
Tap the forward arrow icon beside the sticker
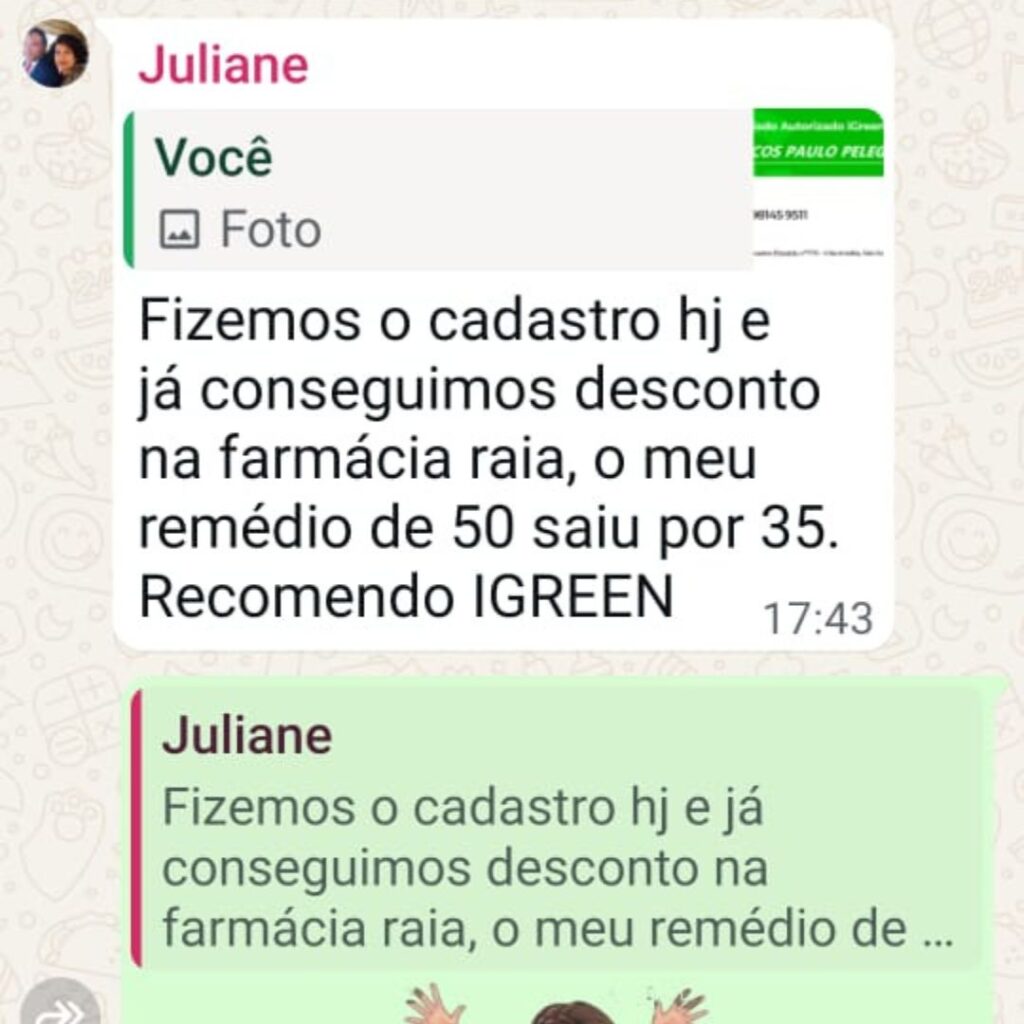coord(60,1008)
